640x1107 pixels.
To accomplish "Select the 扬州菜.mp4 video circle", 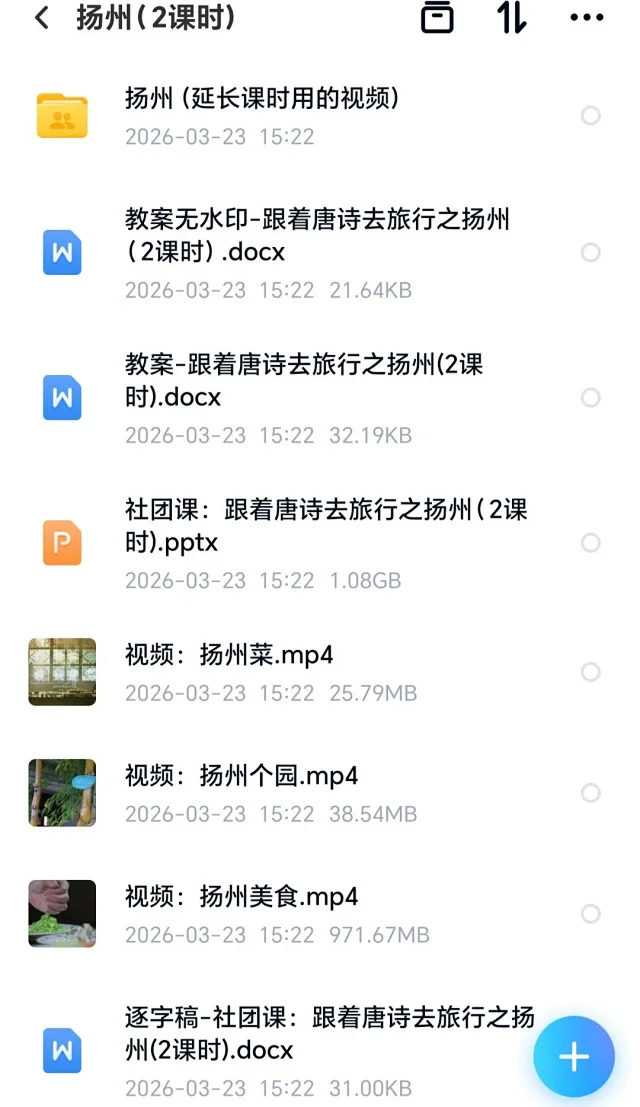I will [x=591, y=672].
